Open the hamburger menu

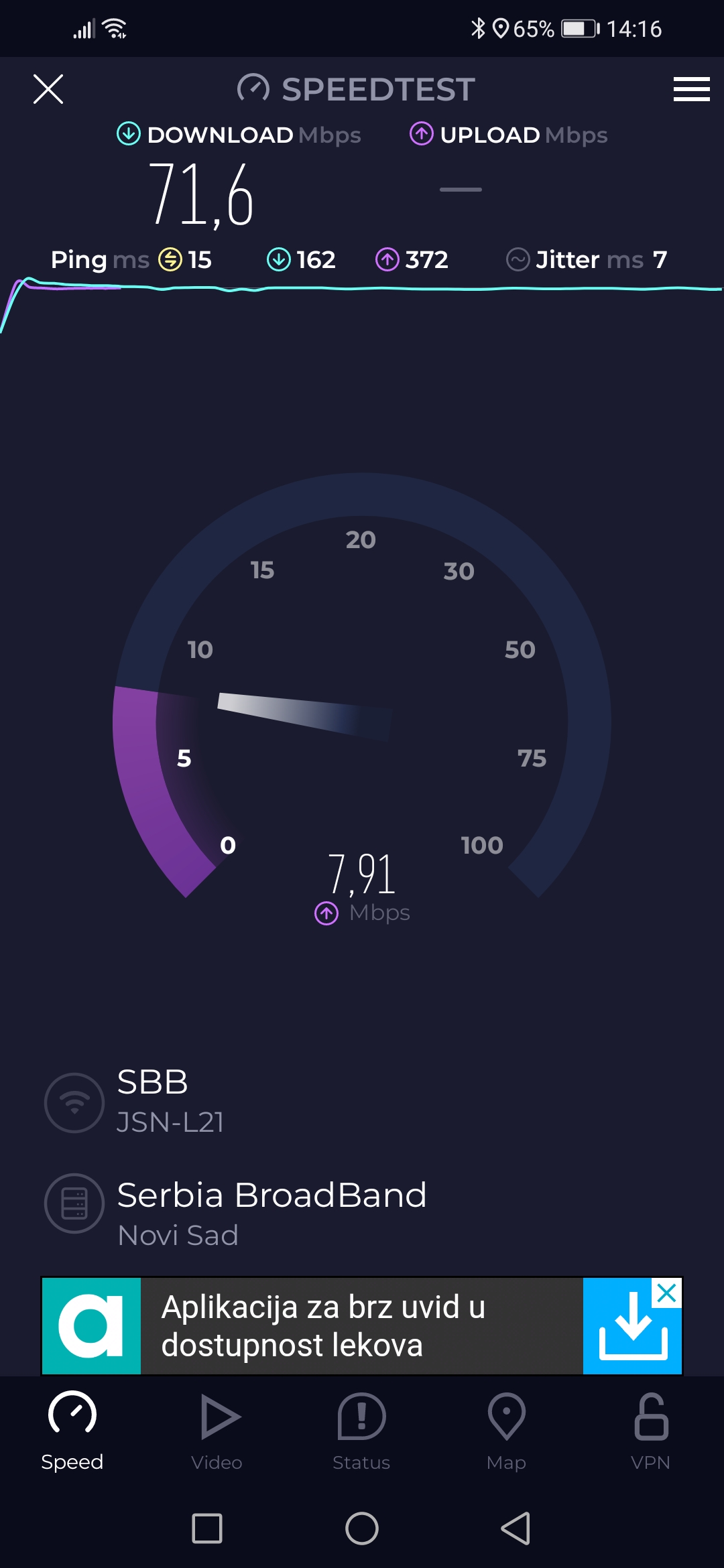tap(691, 89)
